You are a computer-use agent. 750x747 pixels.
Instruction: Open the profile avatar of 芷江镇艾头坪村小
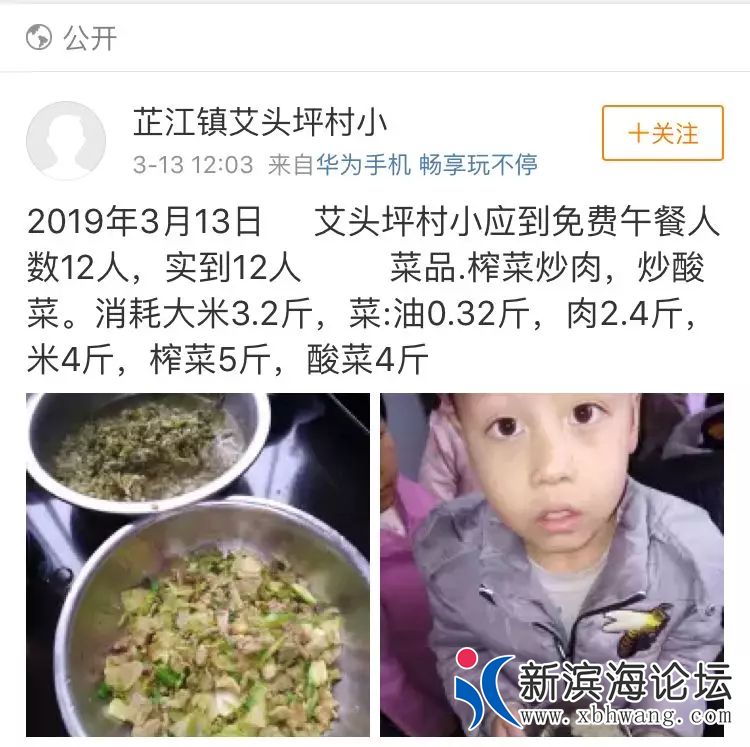pos(66,141)
